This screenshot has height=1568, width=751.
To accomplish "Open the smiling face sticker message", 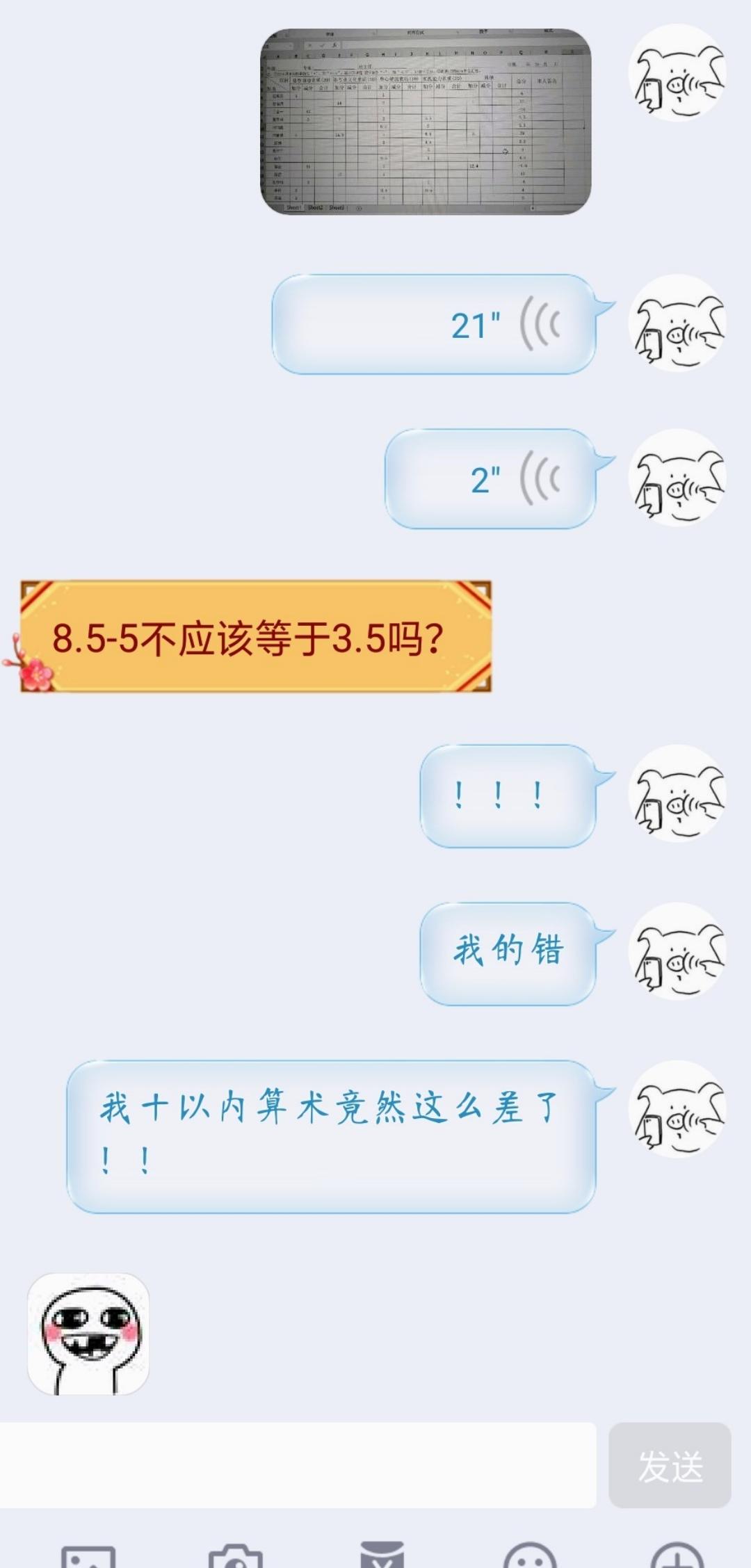I will point(88,1334).
